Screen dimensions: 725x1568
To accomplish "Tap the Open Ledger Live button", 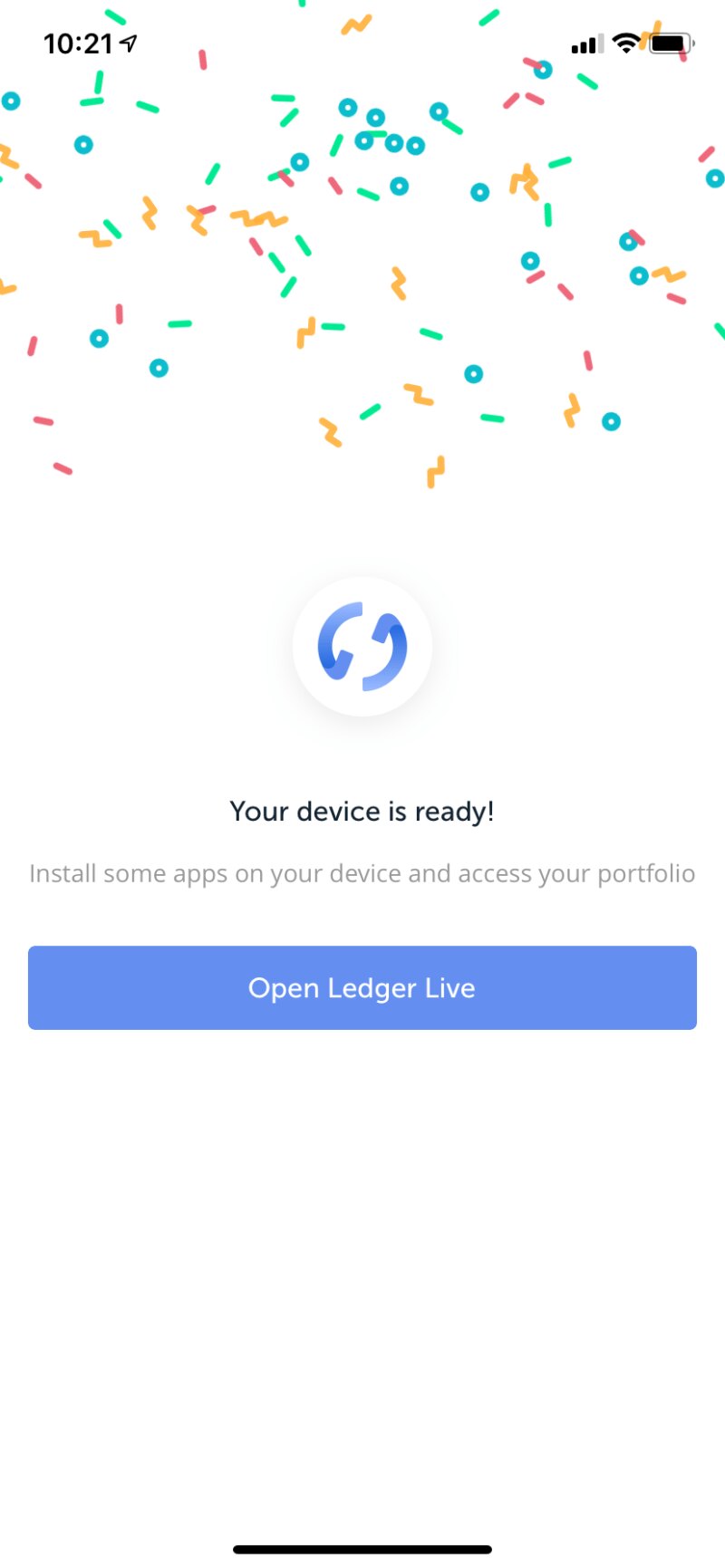I will (362, 987).
